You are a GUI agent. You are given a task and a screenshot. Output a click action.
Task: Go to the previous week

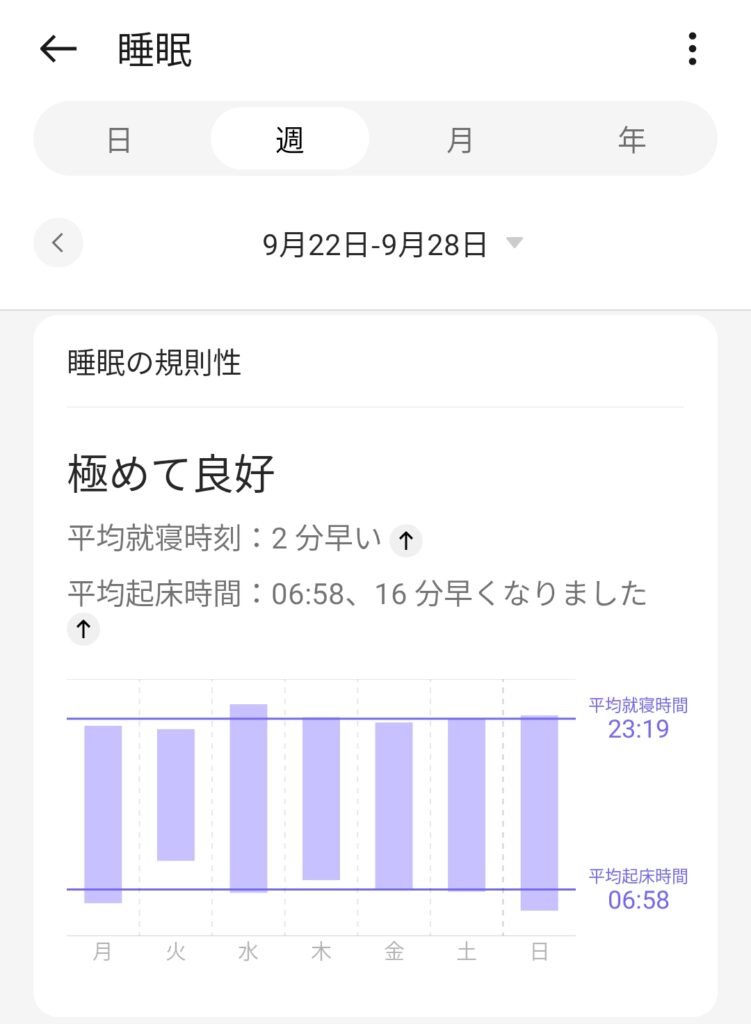point(58,243)
